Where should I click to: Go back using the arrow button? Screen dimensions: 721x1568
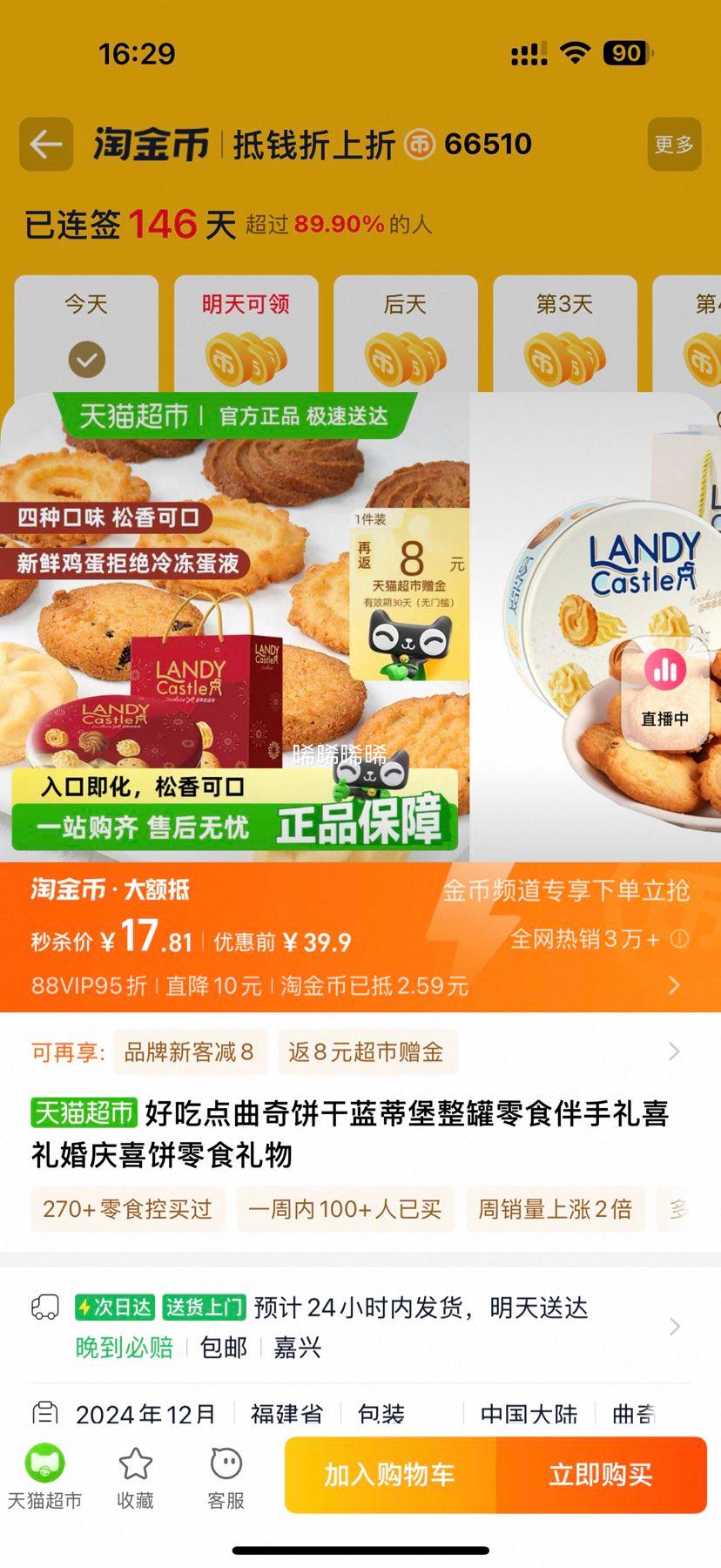click(46, 144)
